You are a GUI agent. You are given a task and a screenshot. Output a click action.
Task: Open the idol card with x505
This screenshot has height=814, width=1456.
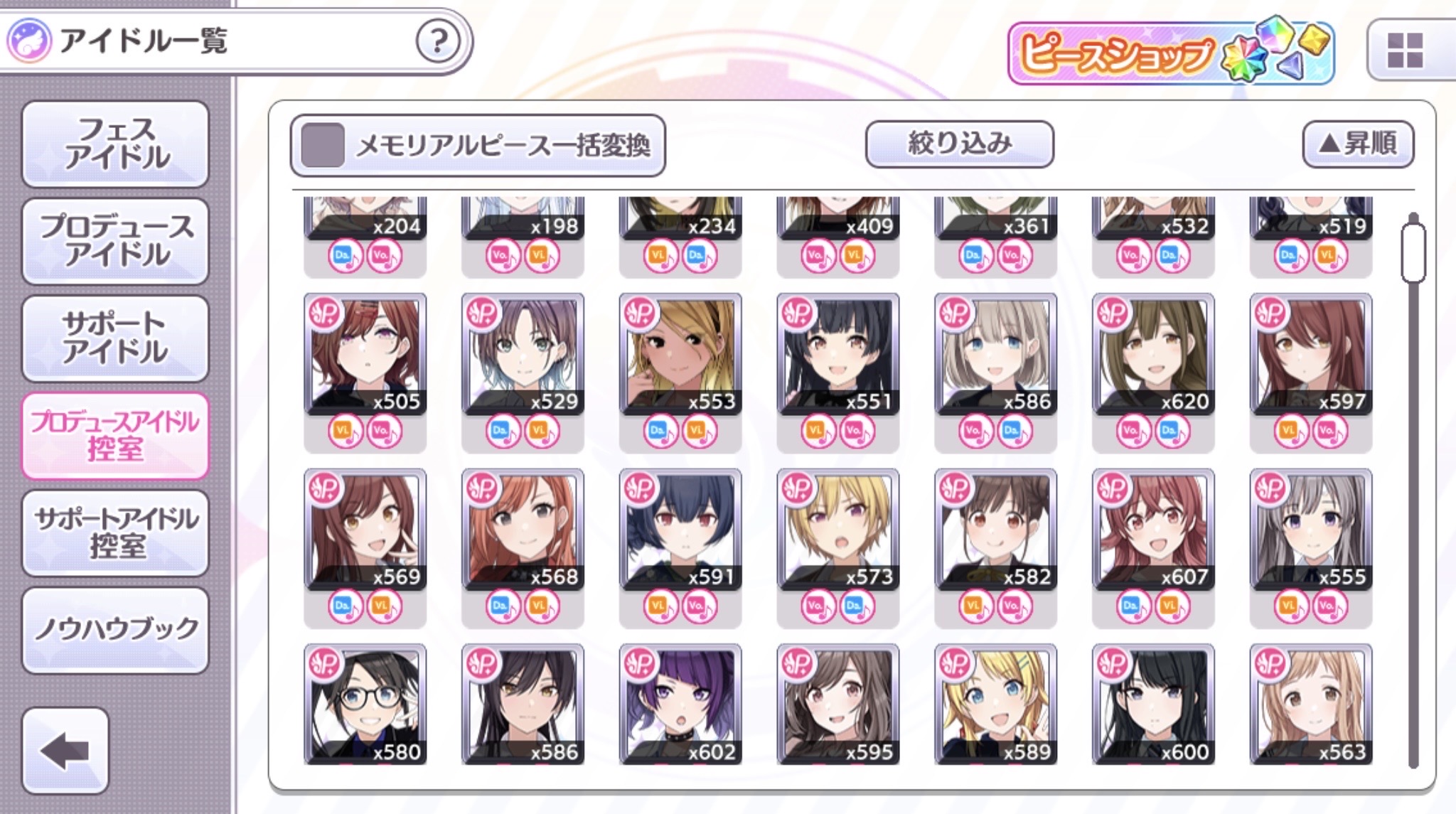365,354
